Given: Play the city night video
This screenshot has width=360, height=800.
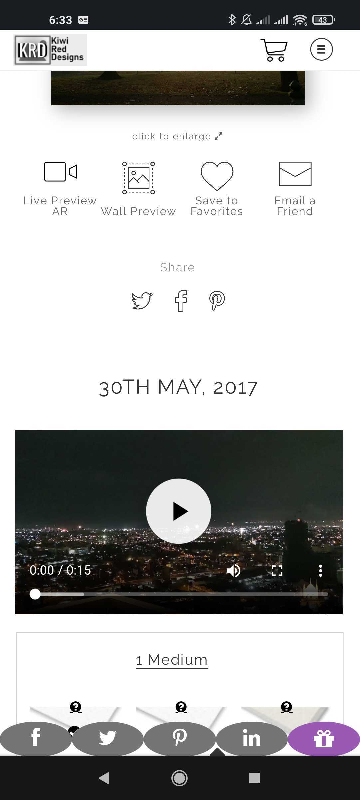Looking at the screenshot, I should pyautogui.click(x=178, y=511).
